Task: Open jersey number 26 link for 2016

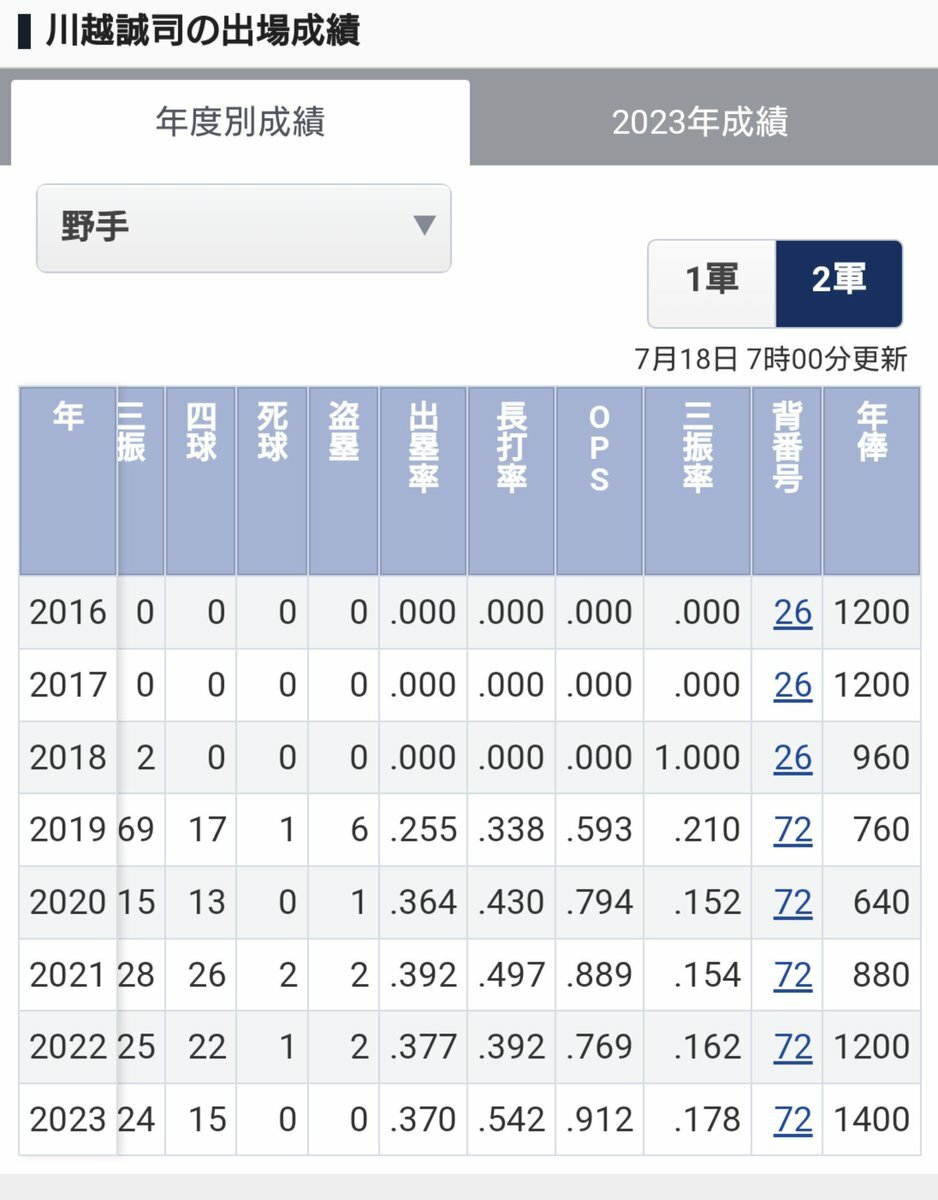Action: click(x=792, y=612)
